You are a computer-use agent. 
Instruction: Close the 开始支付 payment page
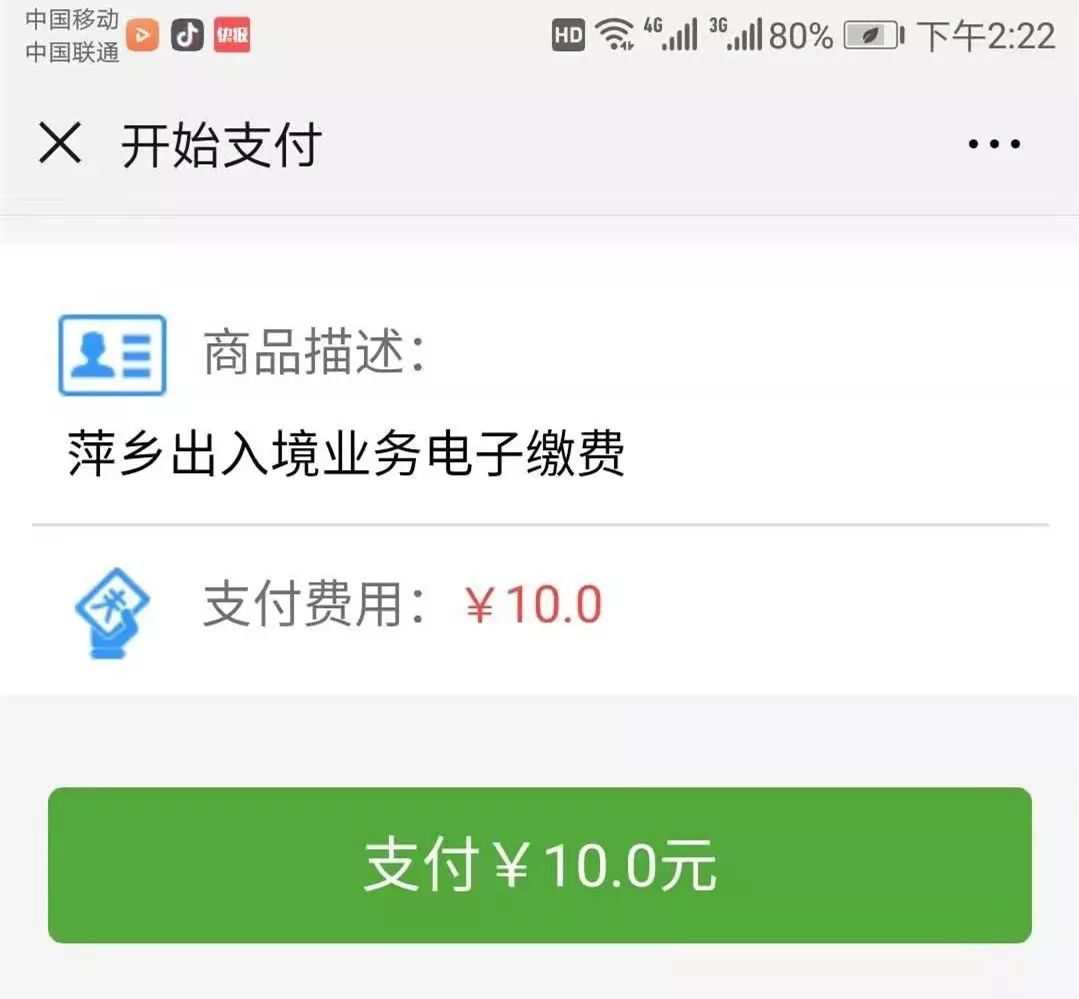click(60, 144)
